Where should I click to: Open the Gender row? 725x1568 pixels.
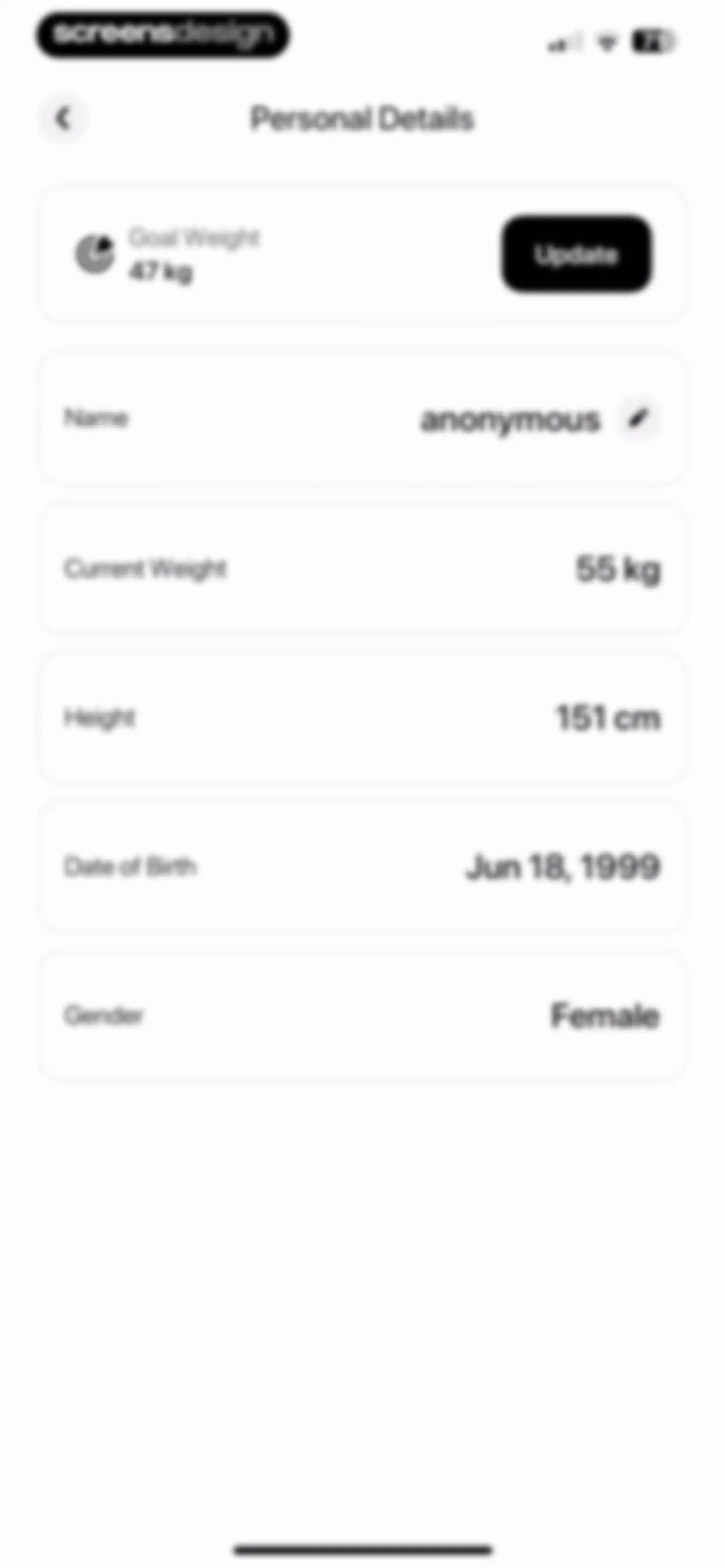tap(363, 1015)
